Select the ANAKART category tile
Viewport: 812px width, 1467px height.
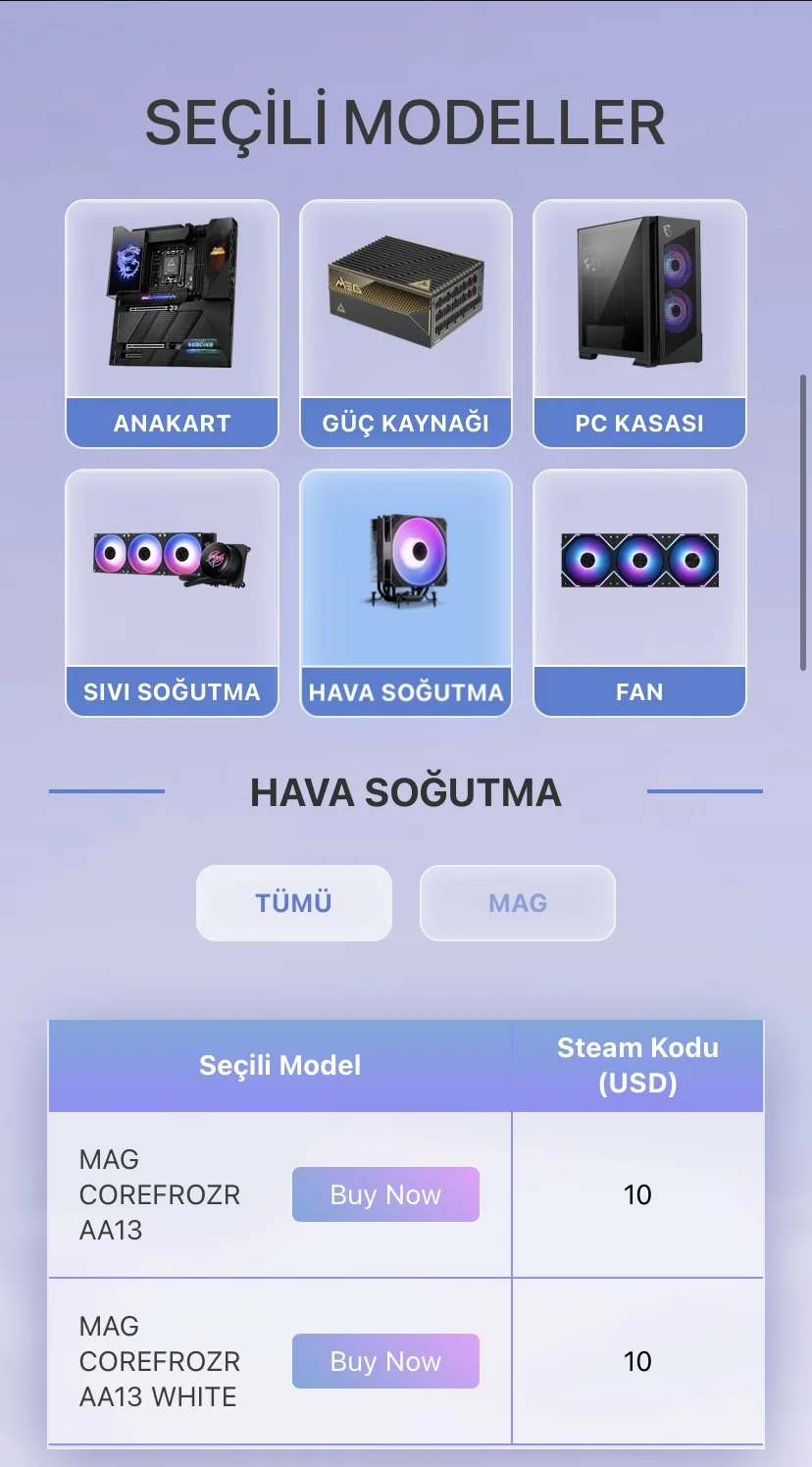pyautogui.click(x=172, y=324)
